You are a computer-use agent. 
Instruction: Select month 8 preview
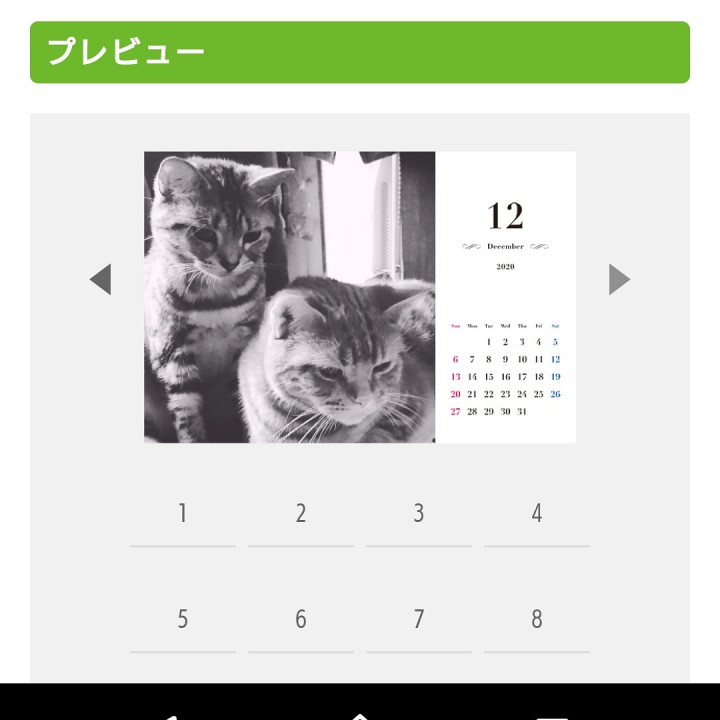pyautogui.click(x=536, y=619)
